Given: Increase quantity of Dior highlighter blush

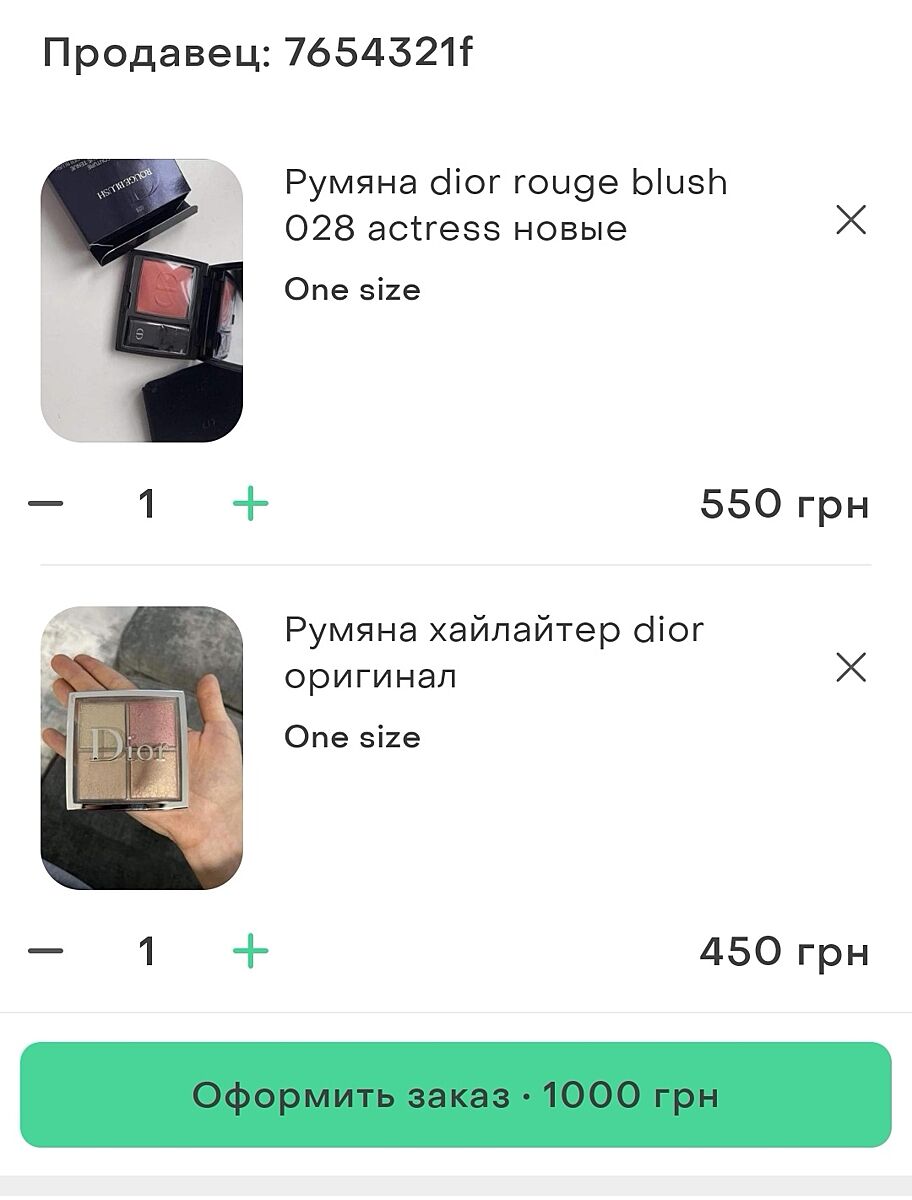Looking at the screenshot, I should (250, 951).
